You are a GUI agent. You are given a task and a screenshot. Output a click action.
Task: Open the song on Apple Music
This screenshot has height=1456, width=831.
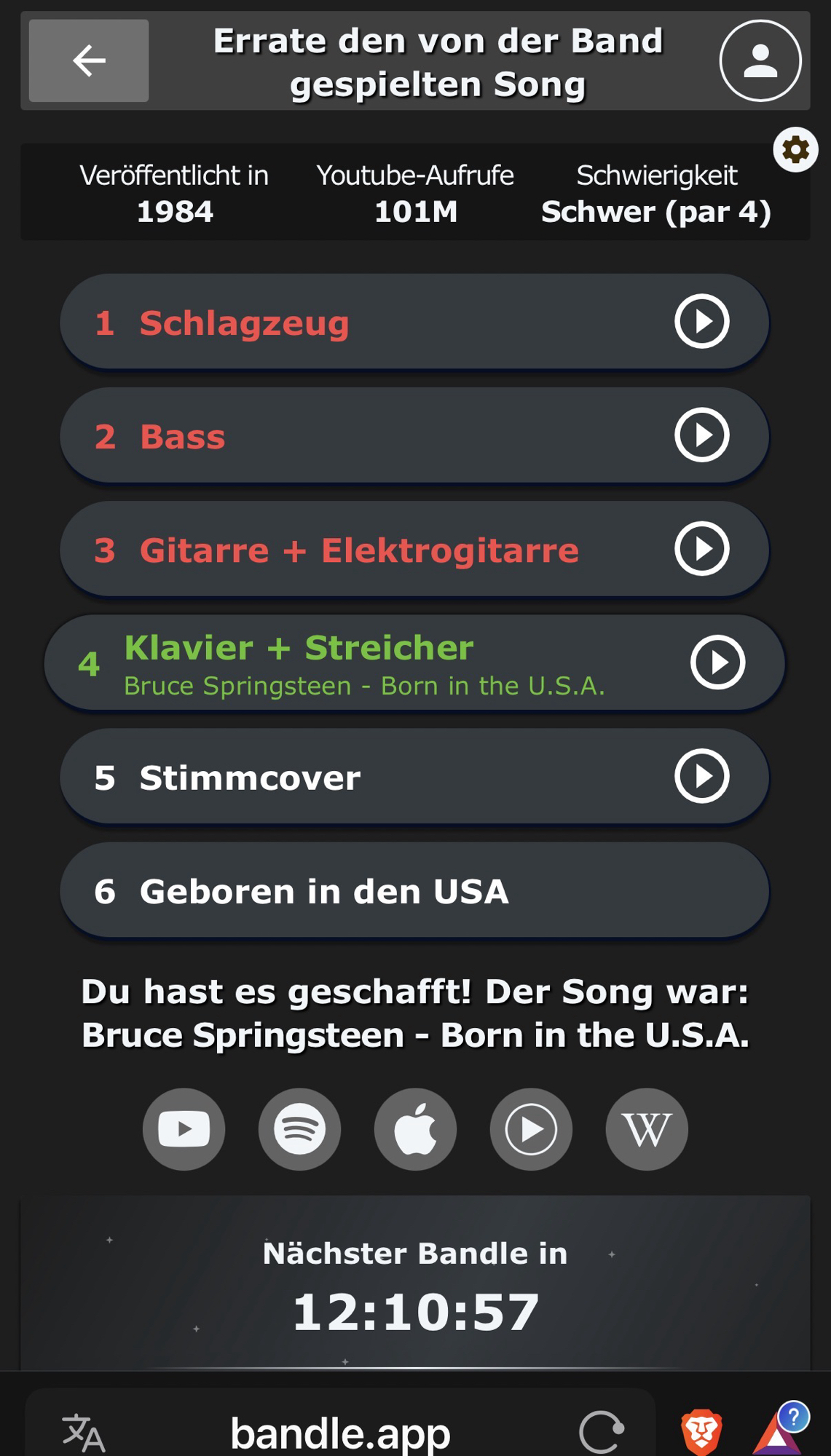415,1129
